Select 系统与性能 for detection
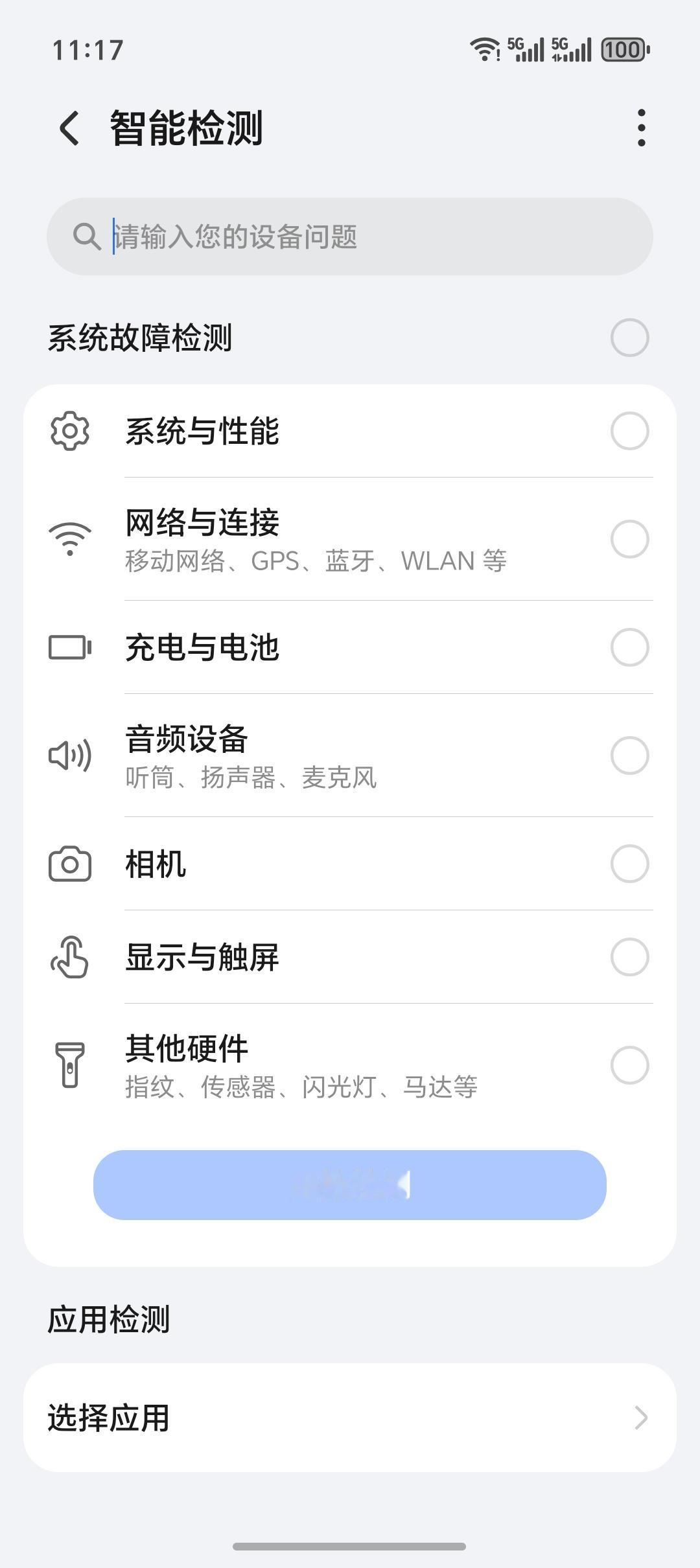 click(629, 431)
